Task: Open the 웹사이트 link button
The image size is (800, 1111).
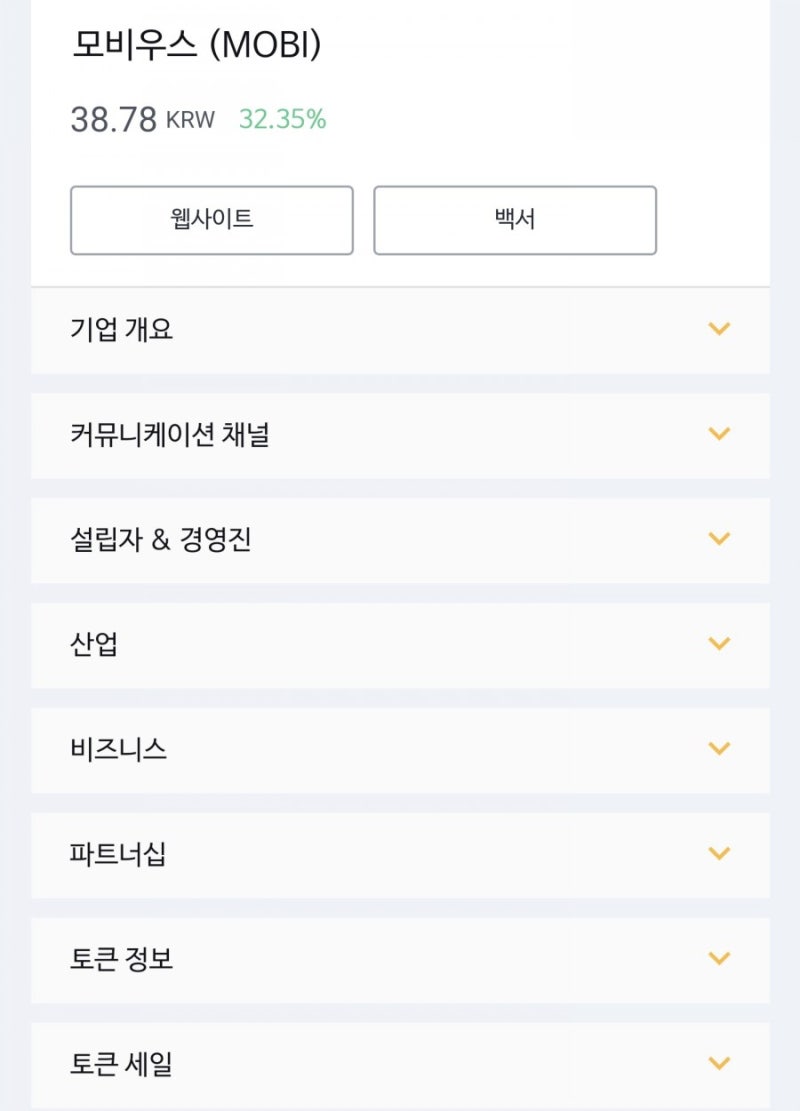Action: [x=210, y=220]
